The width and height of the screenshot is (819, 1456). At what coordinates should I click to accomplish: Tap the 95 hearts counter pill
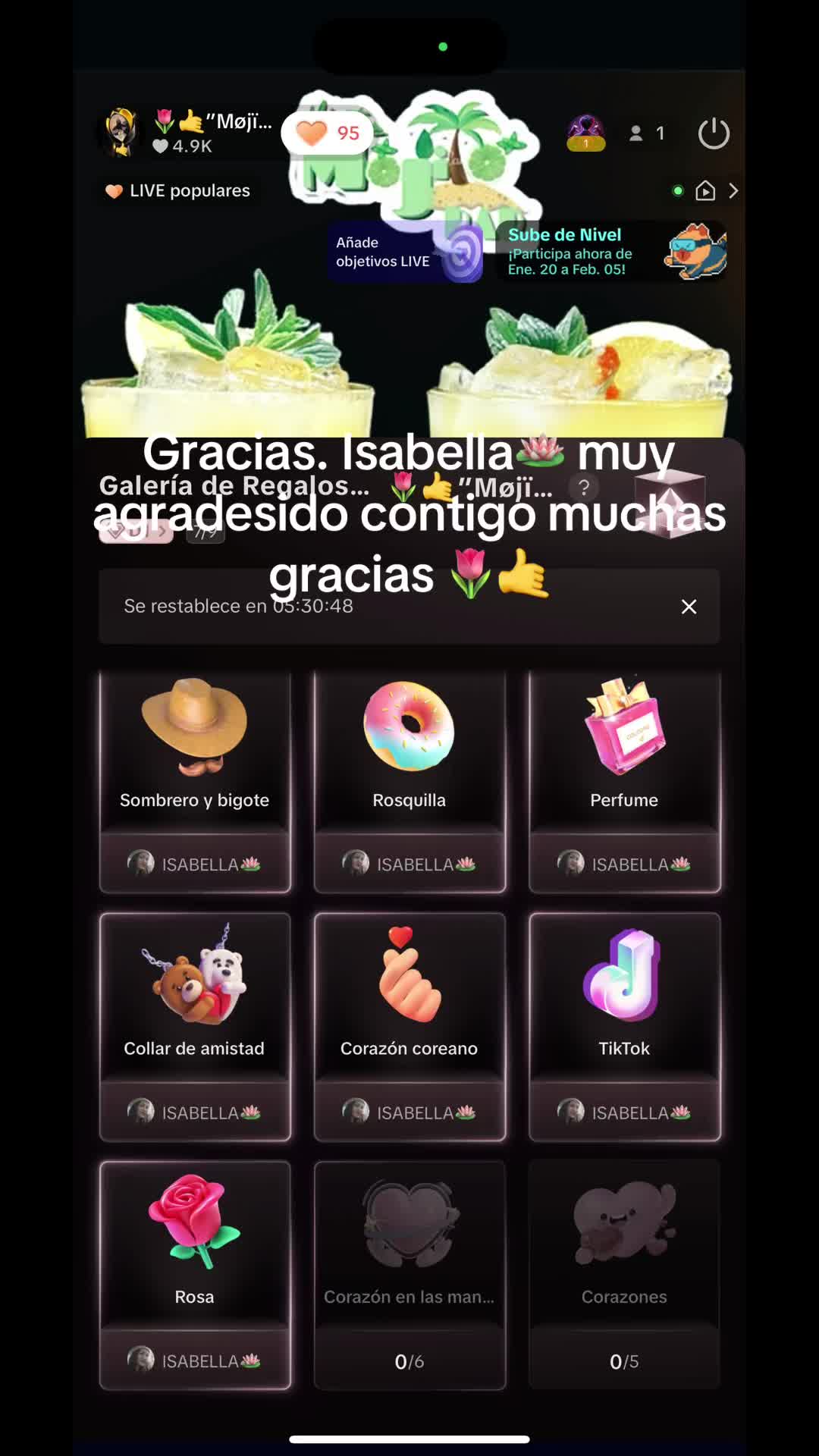pyautogui.click(x=328, y=133)
